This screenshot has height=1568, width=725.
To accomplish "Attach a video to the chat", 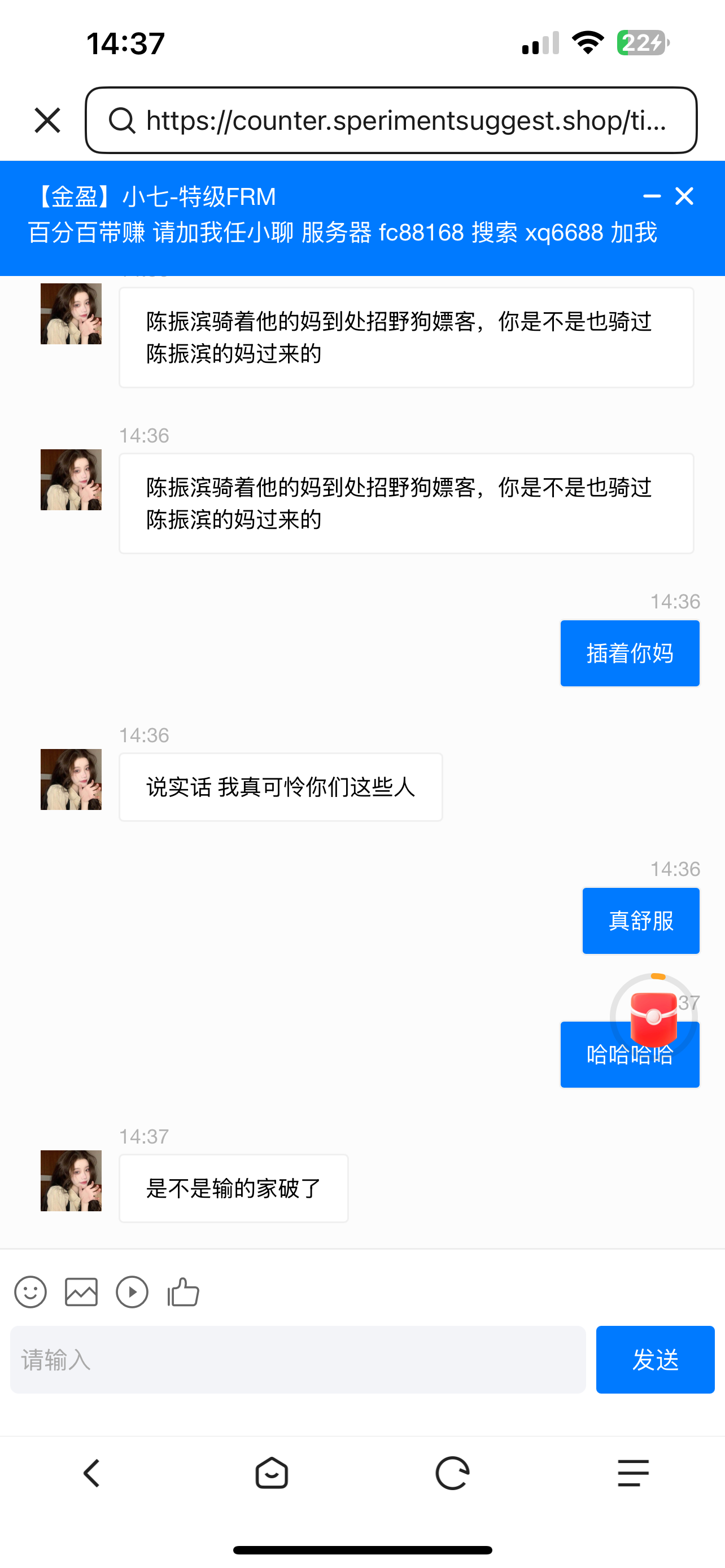I will coord(132,1291).
